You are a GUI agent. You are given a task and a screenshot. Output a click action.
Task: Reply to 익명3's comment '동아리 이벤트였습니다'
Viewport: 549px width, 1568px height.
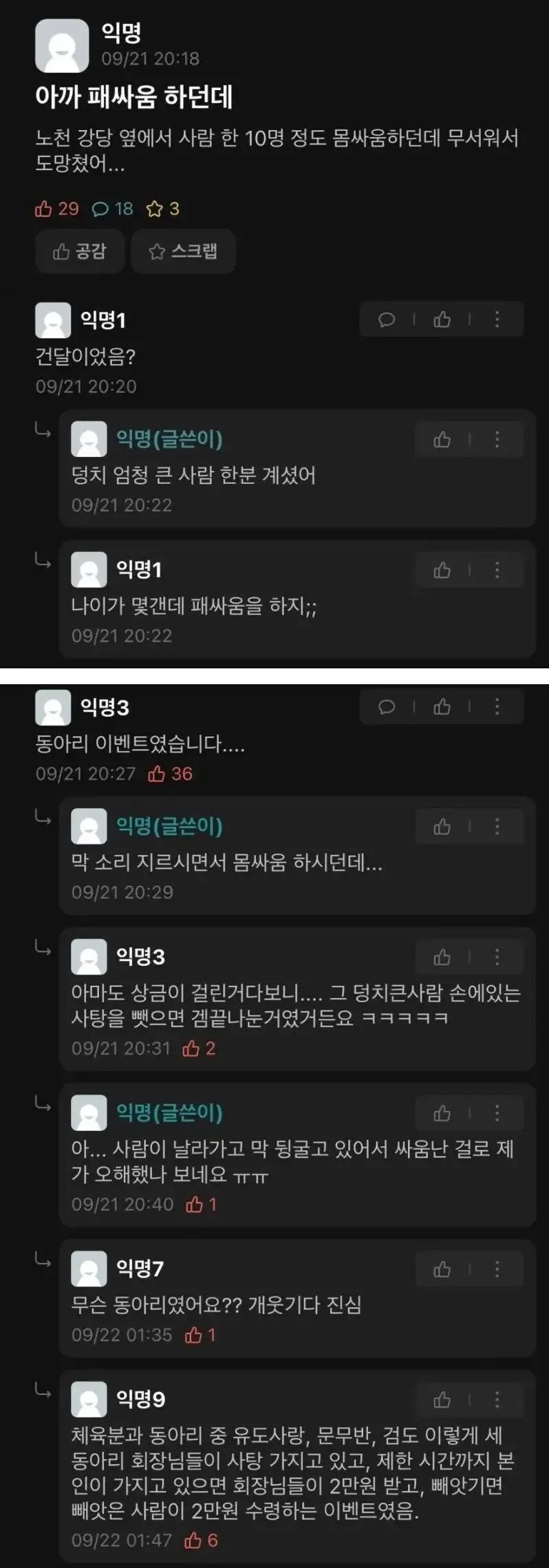point(387,707)
